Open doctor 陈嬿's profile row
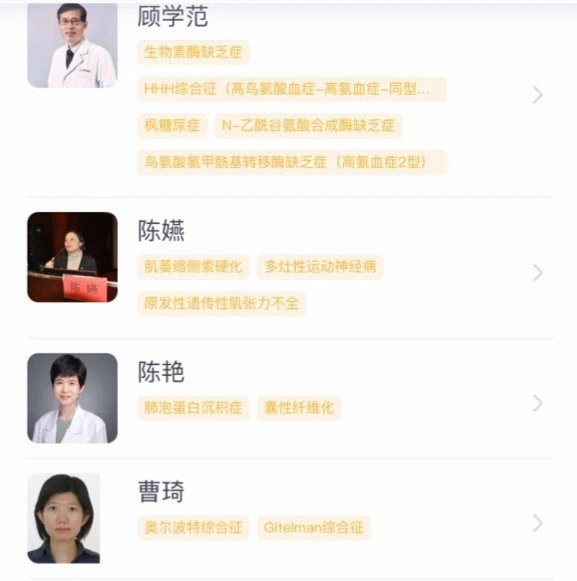This screenshot has height=581, width=577. (x=291, y=268)
